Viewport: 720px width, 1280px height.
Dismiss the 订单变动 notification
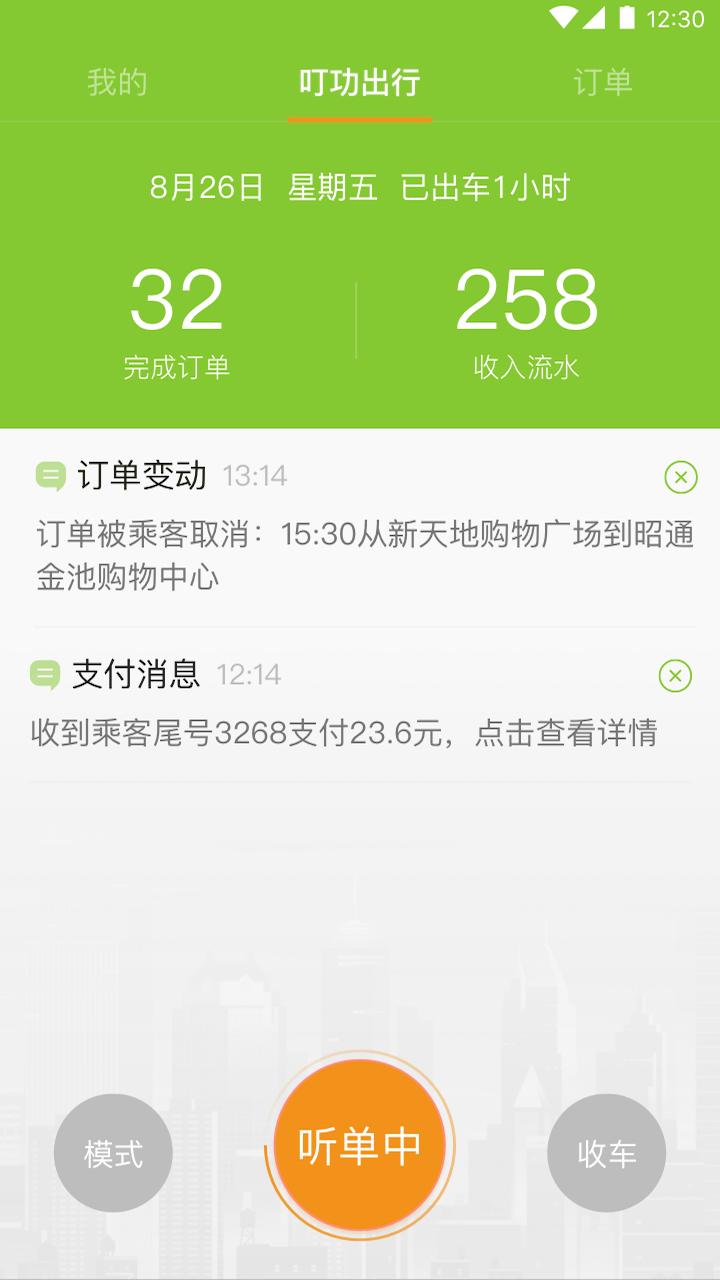click(x=682, y=477)
